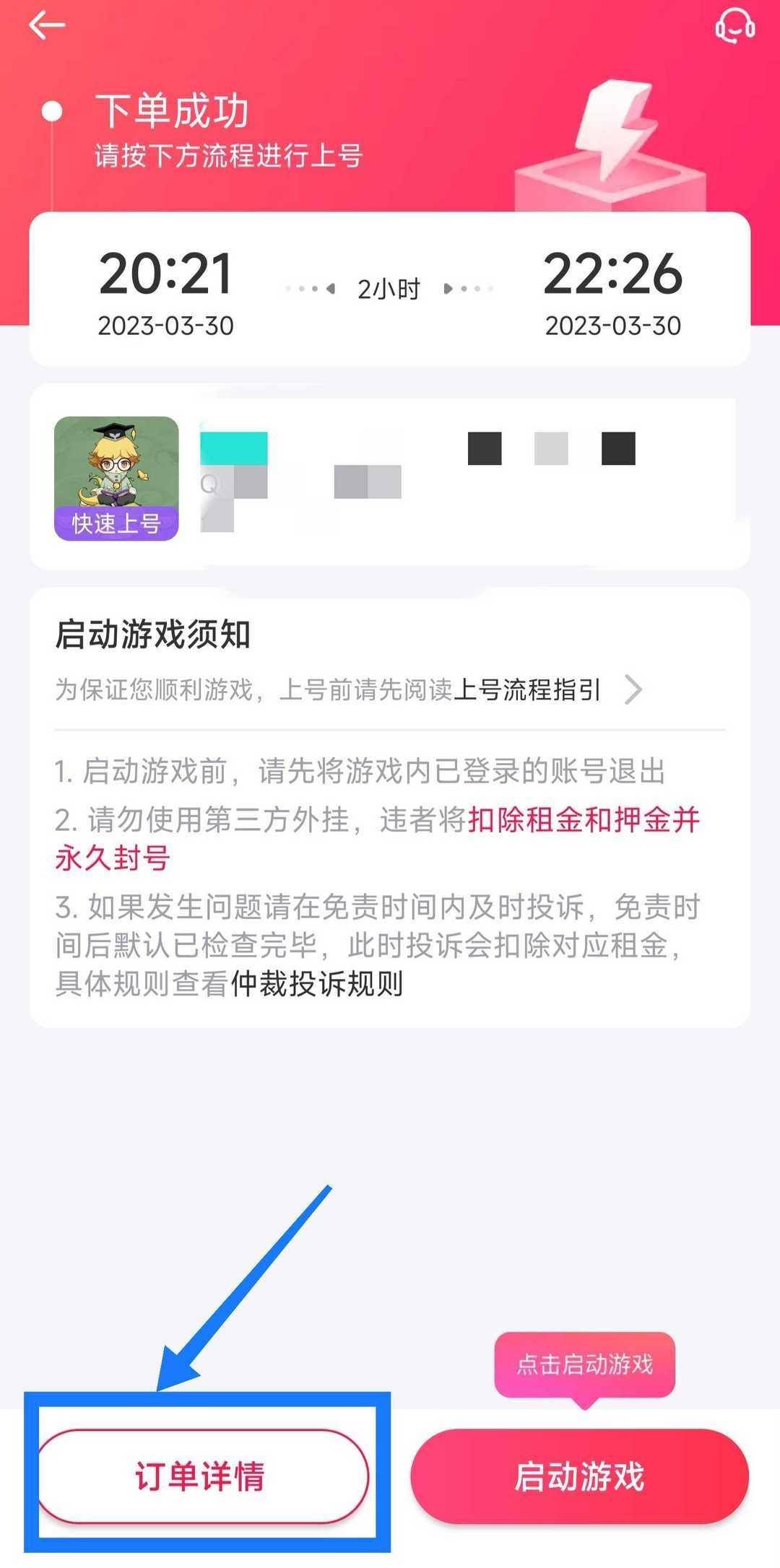Open customer service headset icon

734,26
